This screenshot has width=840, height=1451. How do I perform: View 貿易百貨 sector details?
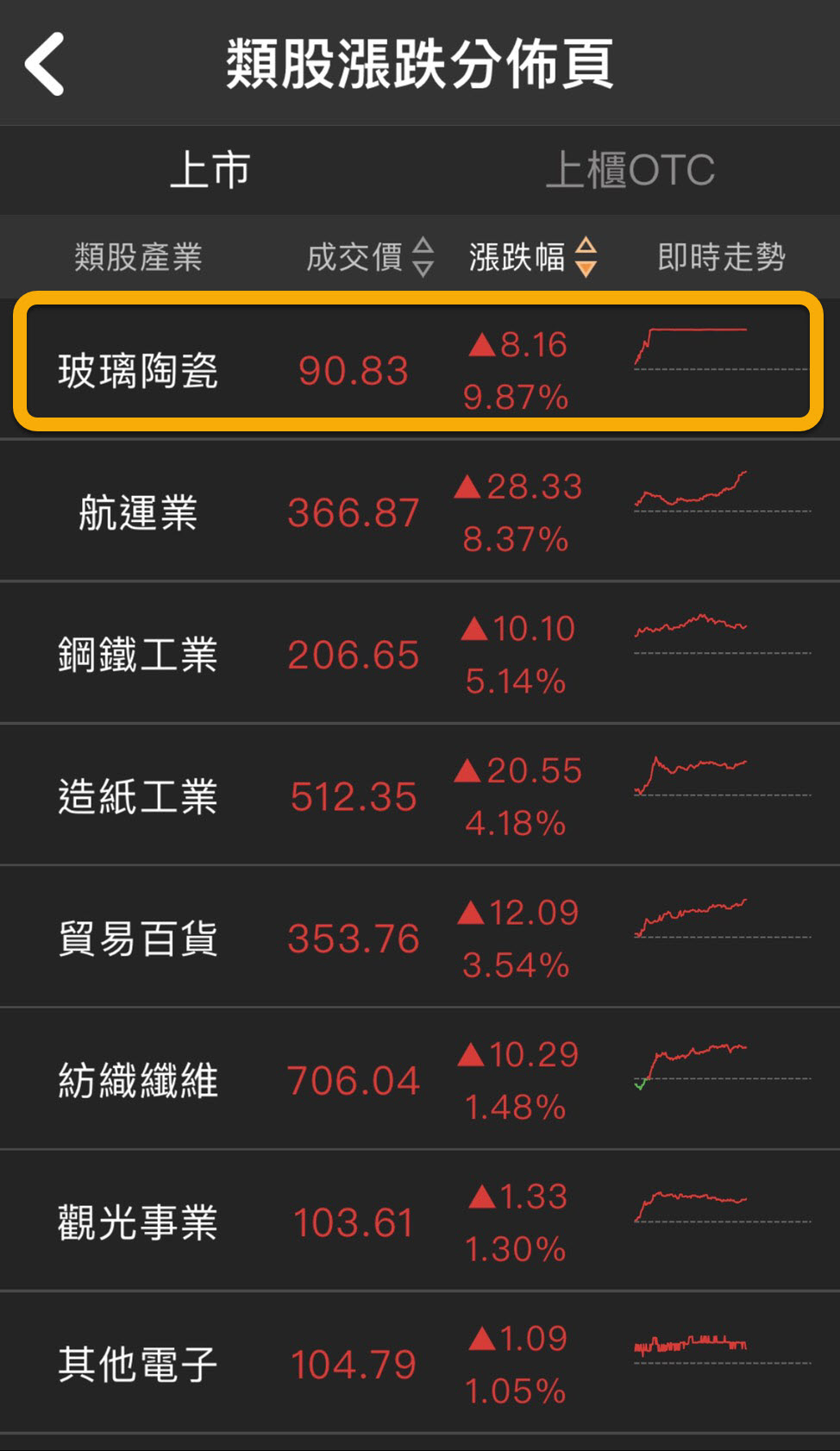(420, 938)
